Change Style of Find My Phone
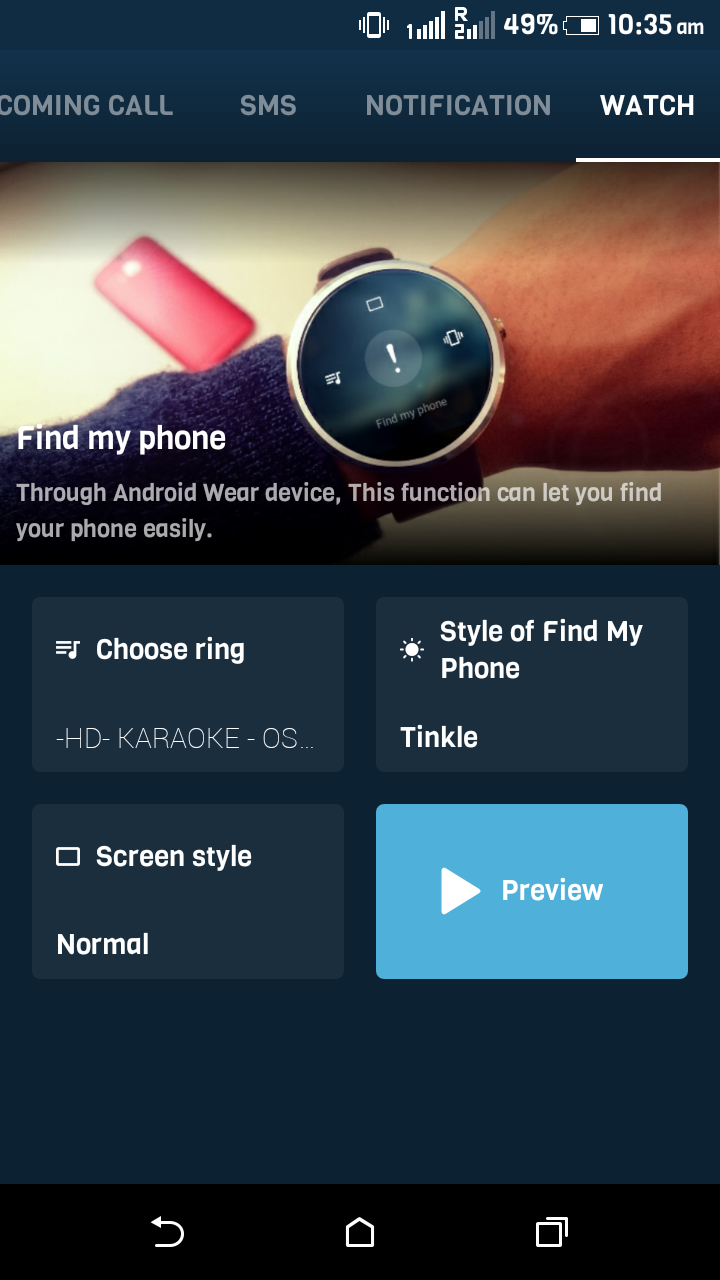Viewport: 720px width, 1280px height. pyautogui.click(x=532, y=685)
